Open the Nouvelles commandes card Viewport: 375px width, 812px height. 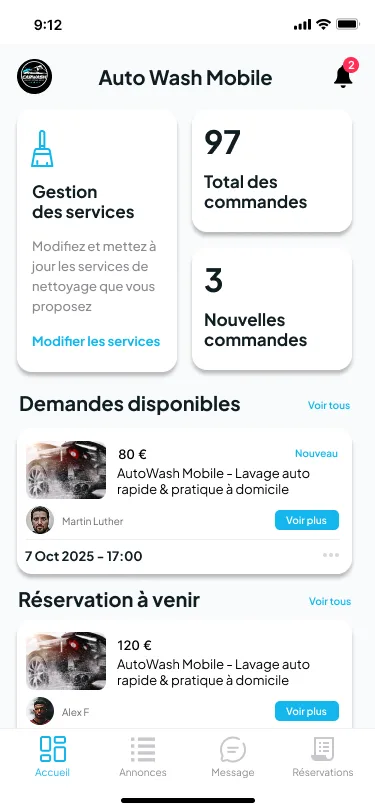[272, 309]
